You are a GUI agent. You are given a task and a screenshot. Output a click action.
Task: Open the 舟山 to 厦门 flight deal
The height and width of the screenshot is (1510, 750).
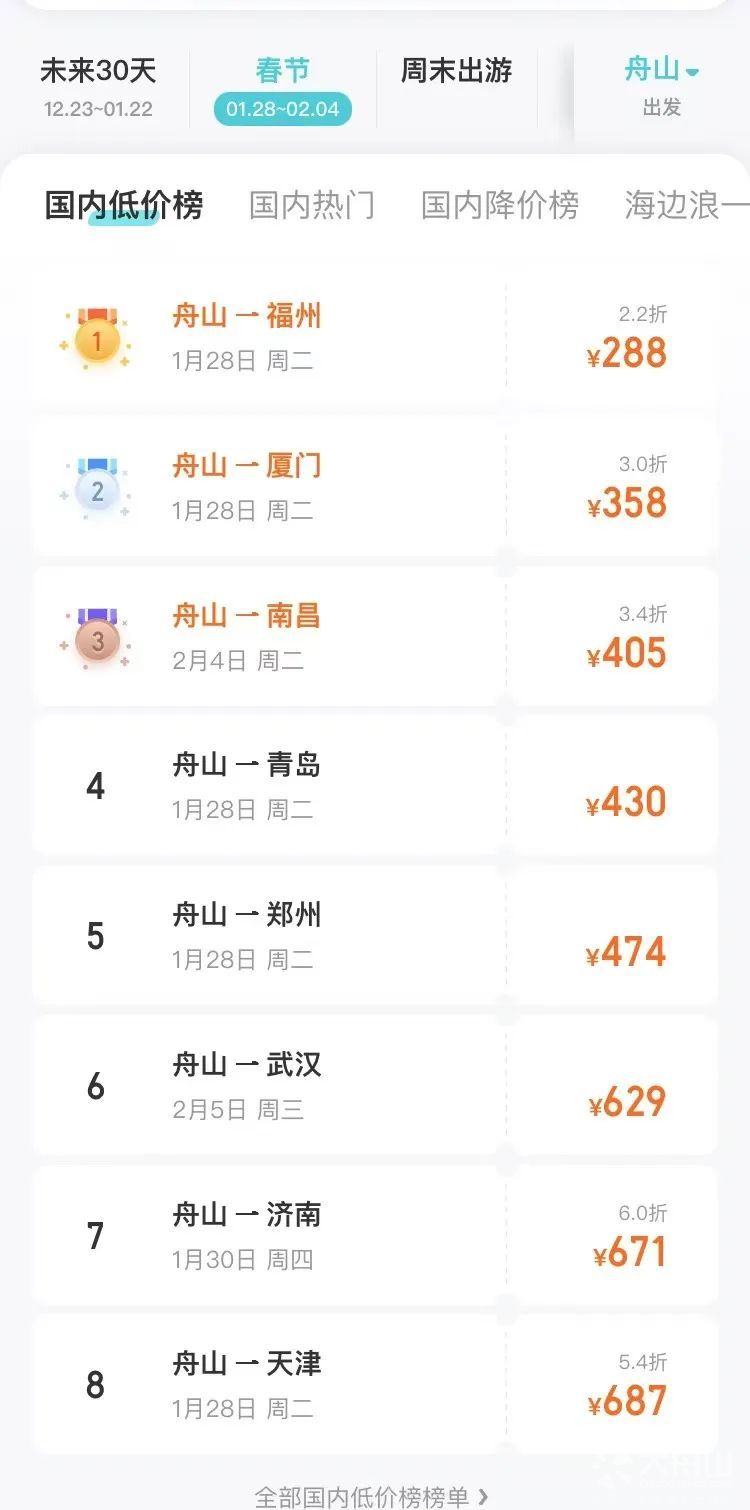click(x=375, y=487)
